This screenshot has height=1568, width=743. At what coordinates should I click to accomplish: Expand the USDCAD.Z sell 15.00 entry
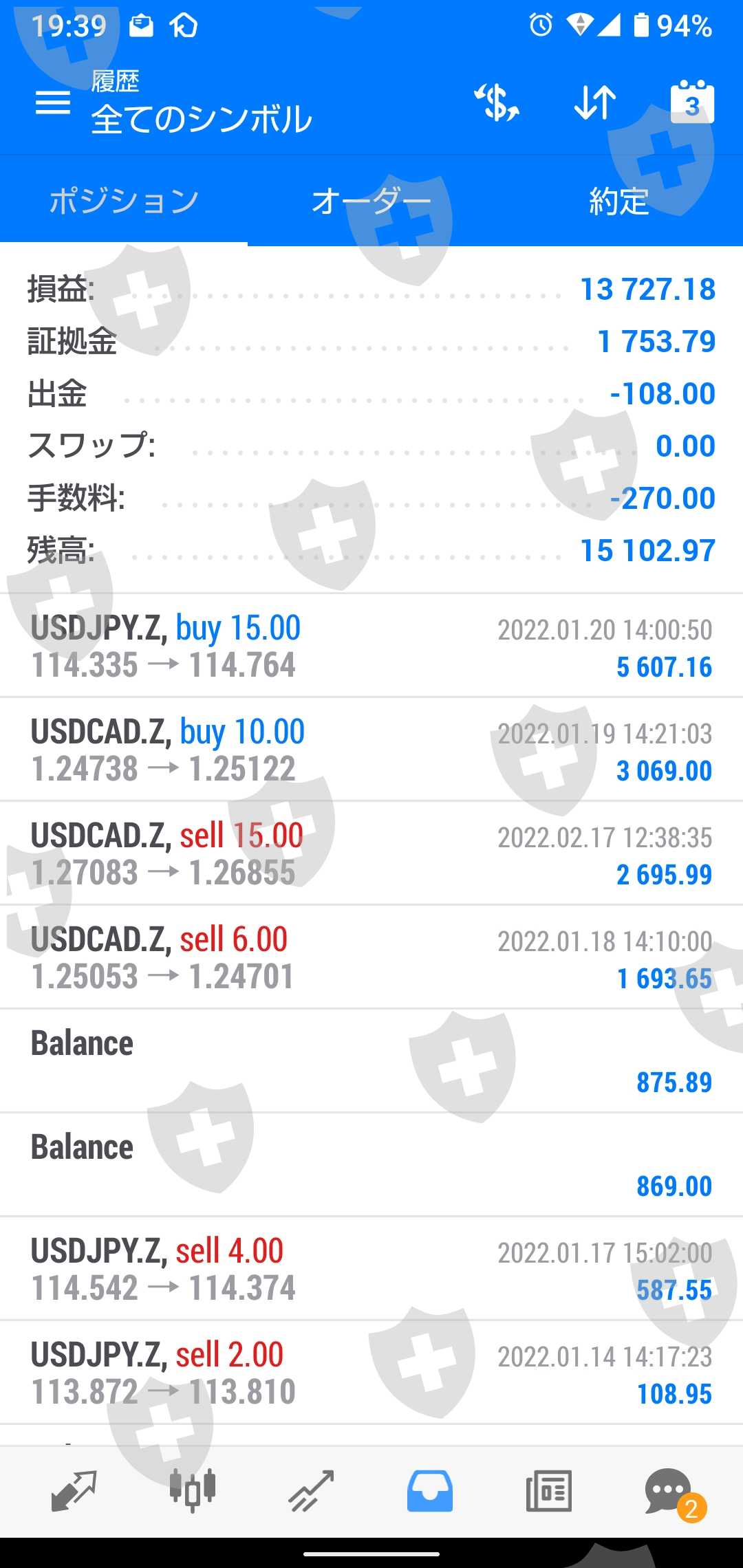(371, 853)
